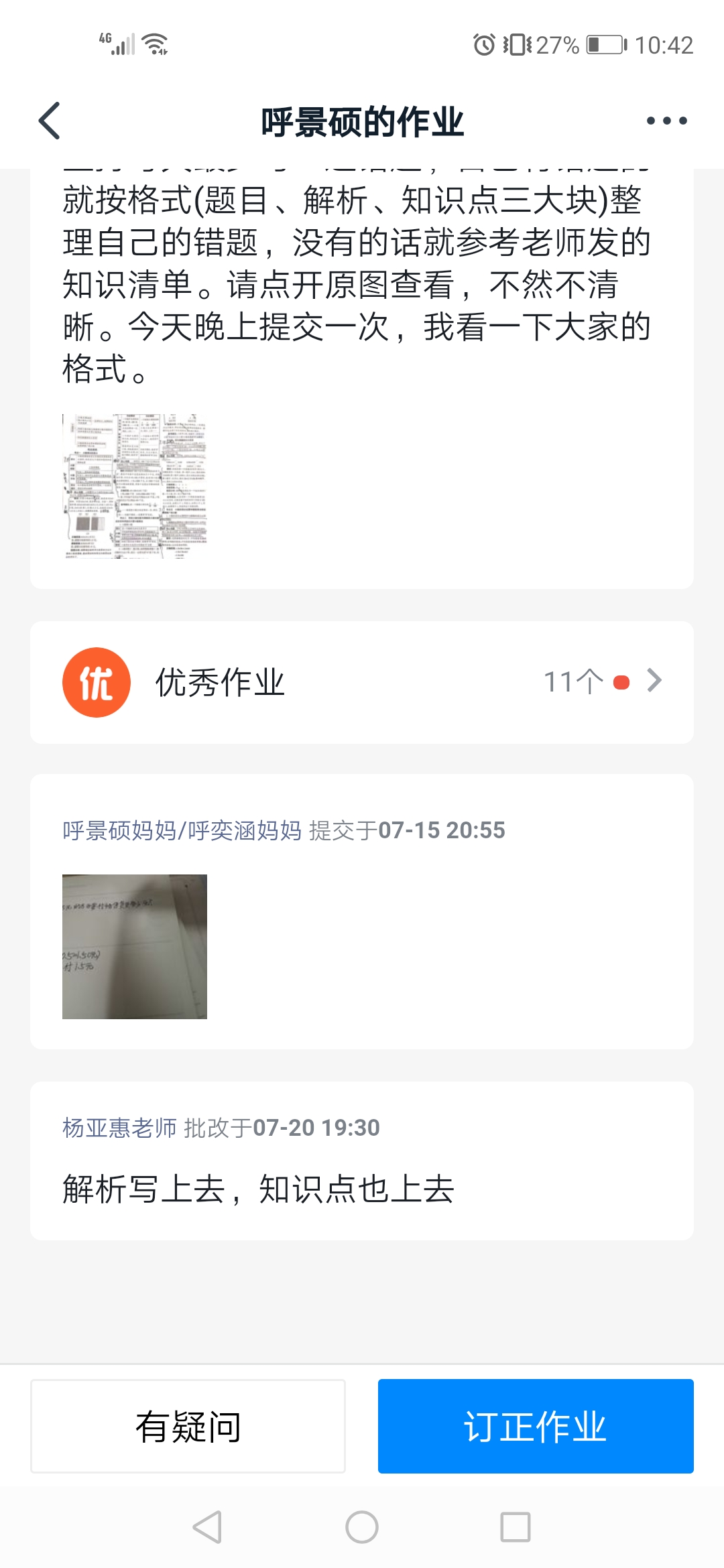Open the teacher's attached worksheet image

coord(135,486)
